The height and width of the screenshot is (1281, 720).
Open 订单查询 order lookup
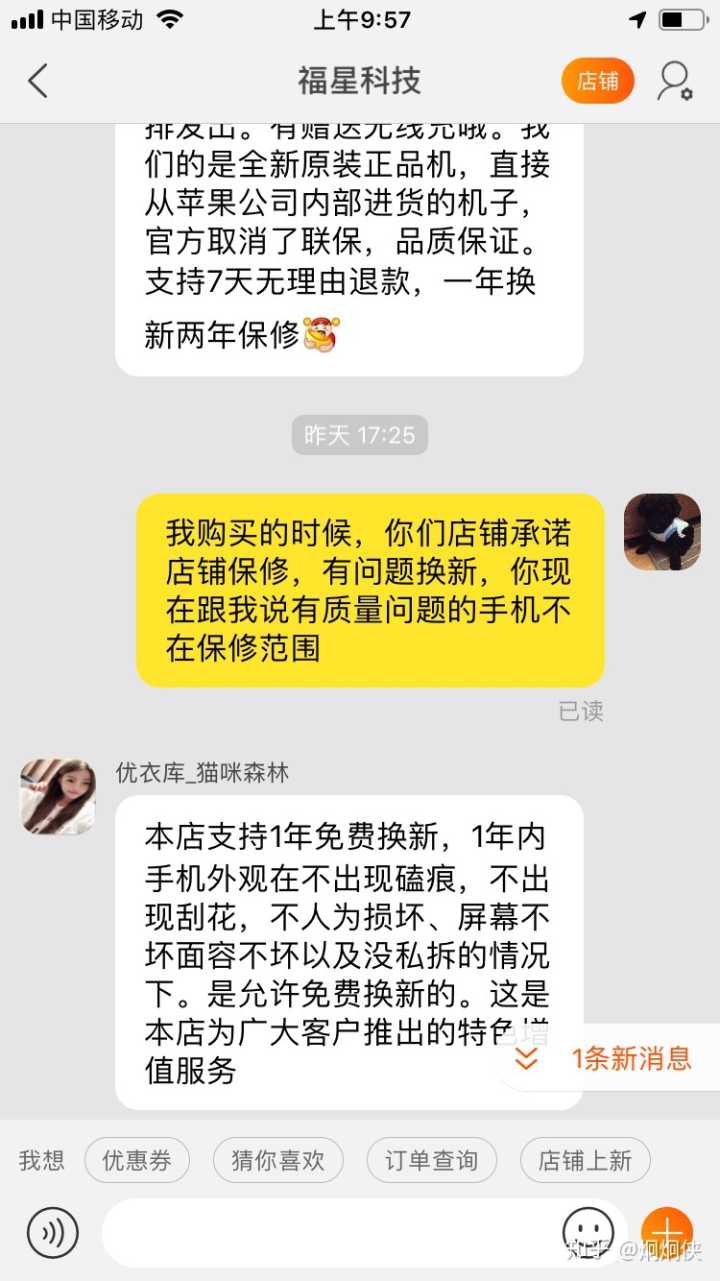[431, 1161]
